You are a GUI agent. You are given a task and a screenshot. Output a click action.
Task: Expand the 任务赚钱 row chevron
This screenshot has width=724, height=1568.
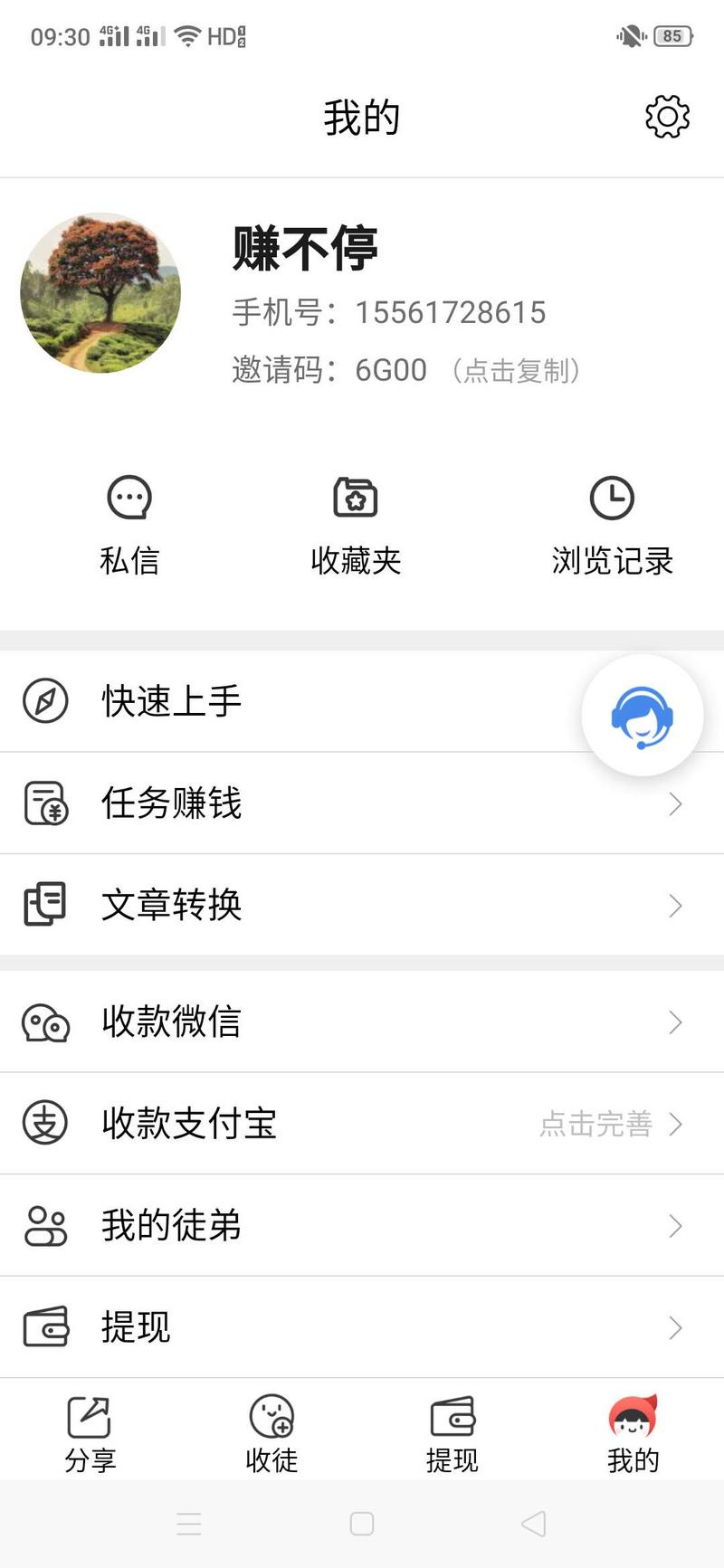coord(674,803)
